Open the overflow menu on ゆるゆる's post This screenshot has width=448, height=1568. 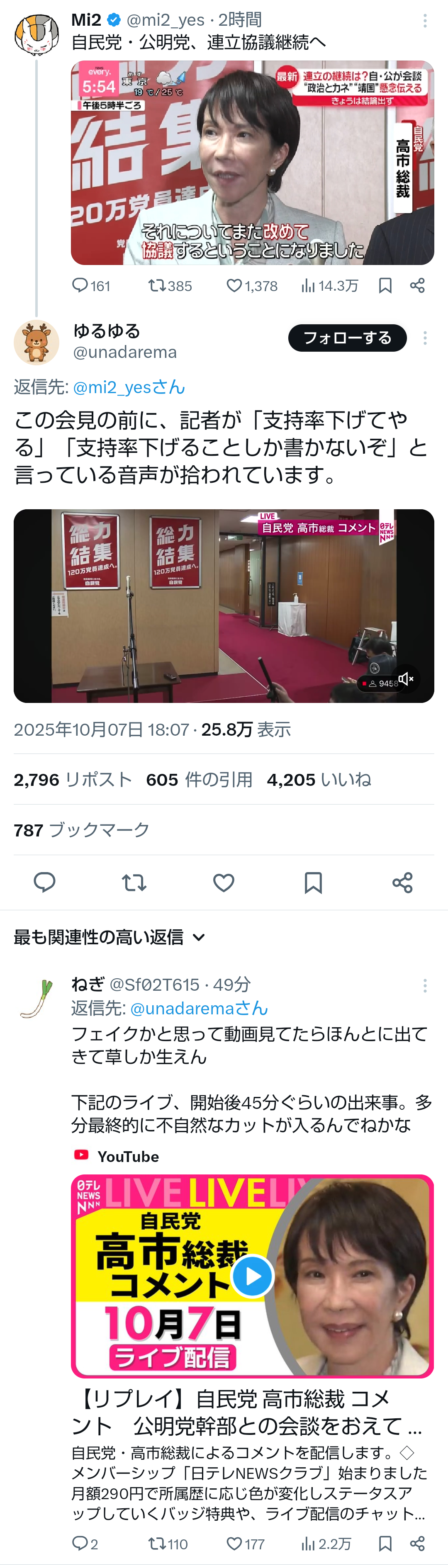[425, 338]
